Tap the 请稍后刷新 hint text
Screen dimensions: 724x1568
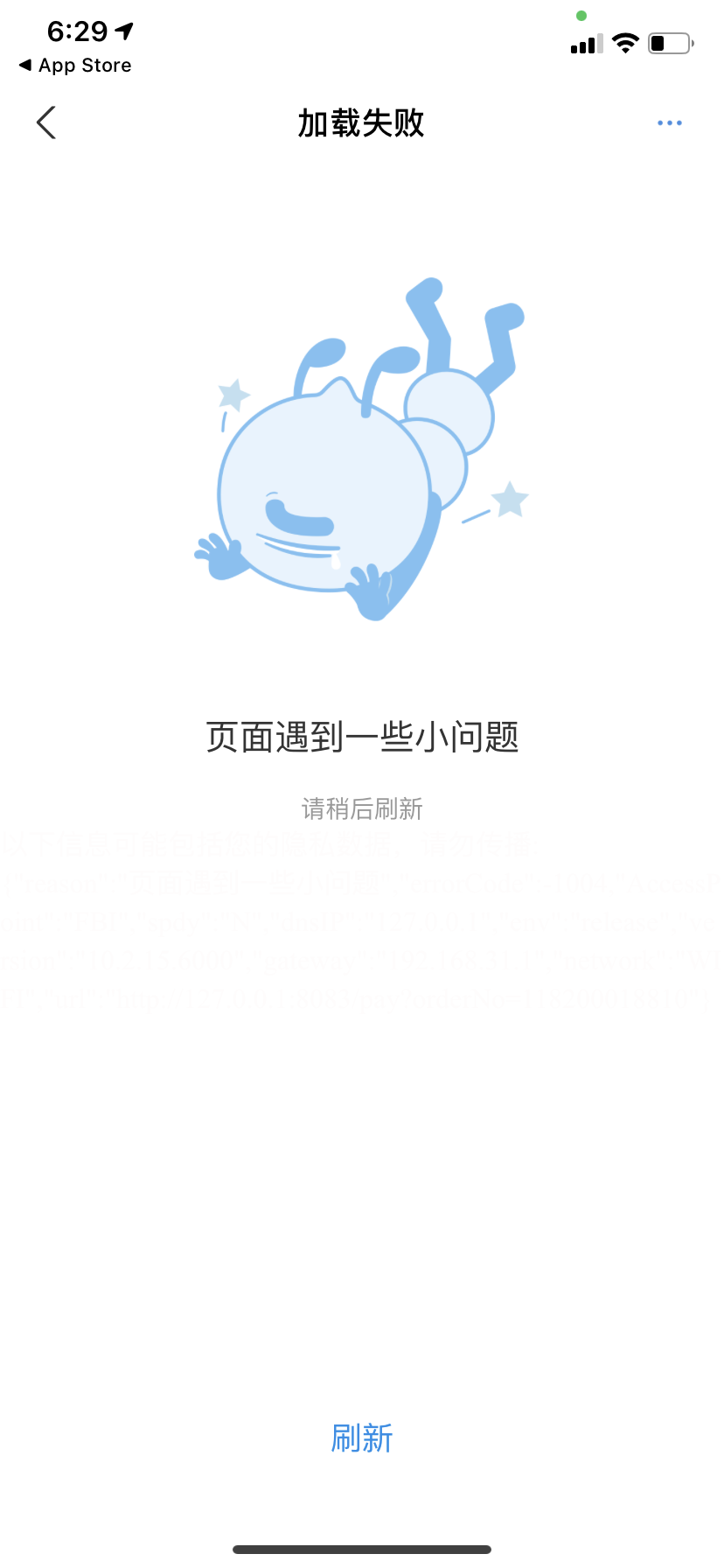click(362, 808)
